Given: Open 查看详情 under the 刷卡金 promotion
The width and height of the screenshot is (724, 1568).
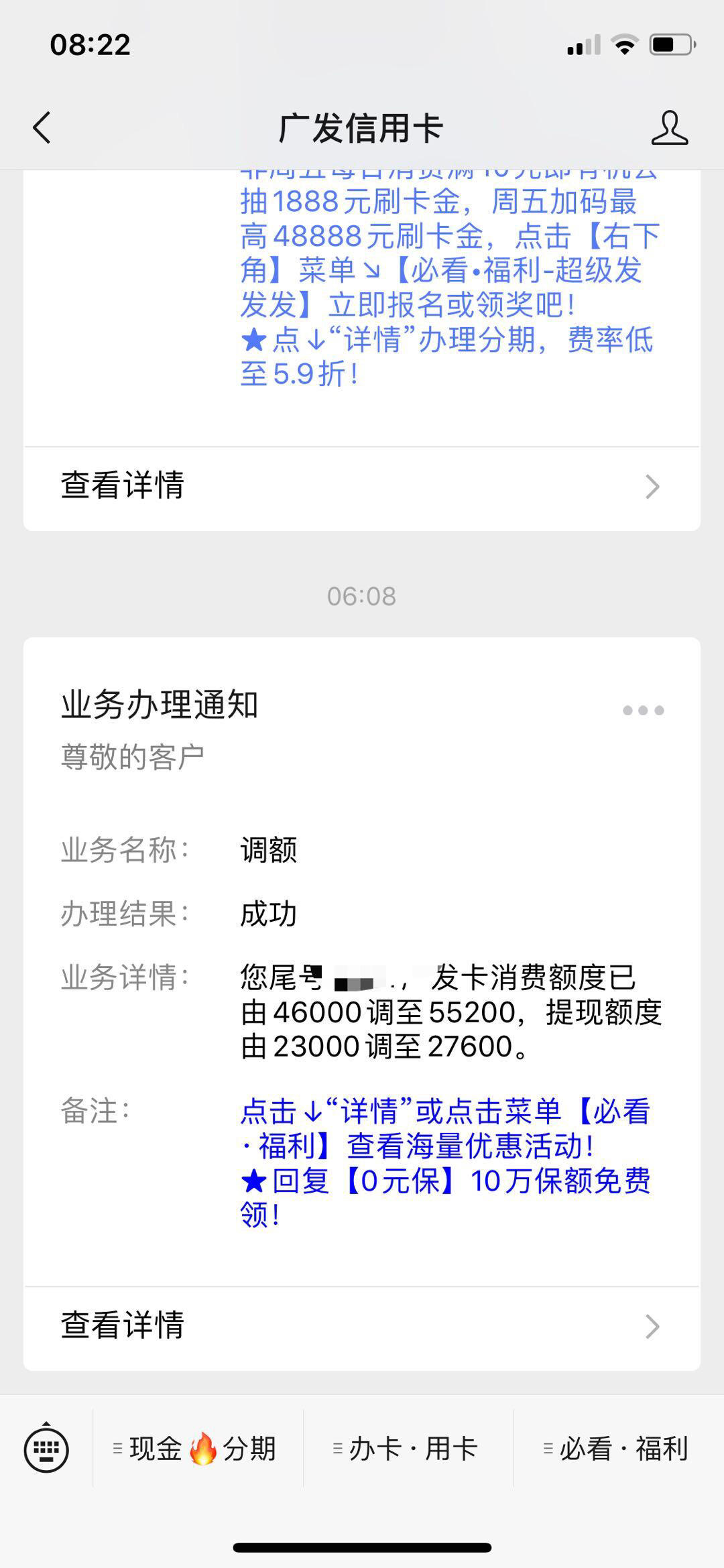Looking at the screenshot, I should (362, 485).
